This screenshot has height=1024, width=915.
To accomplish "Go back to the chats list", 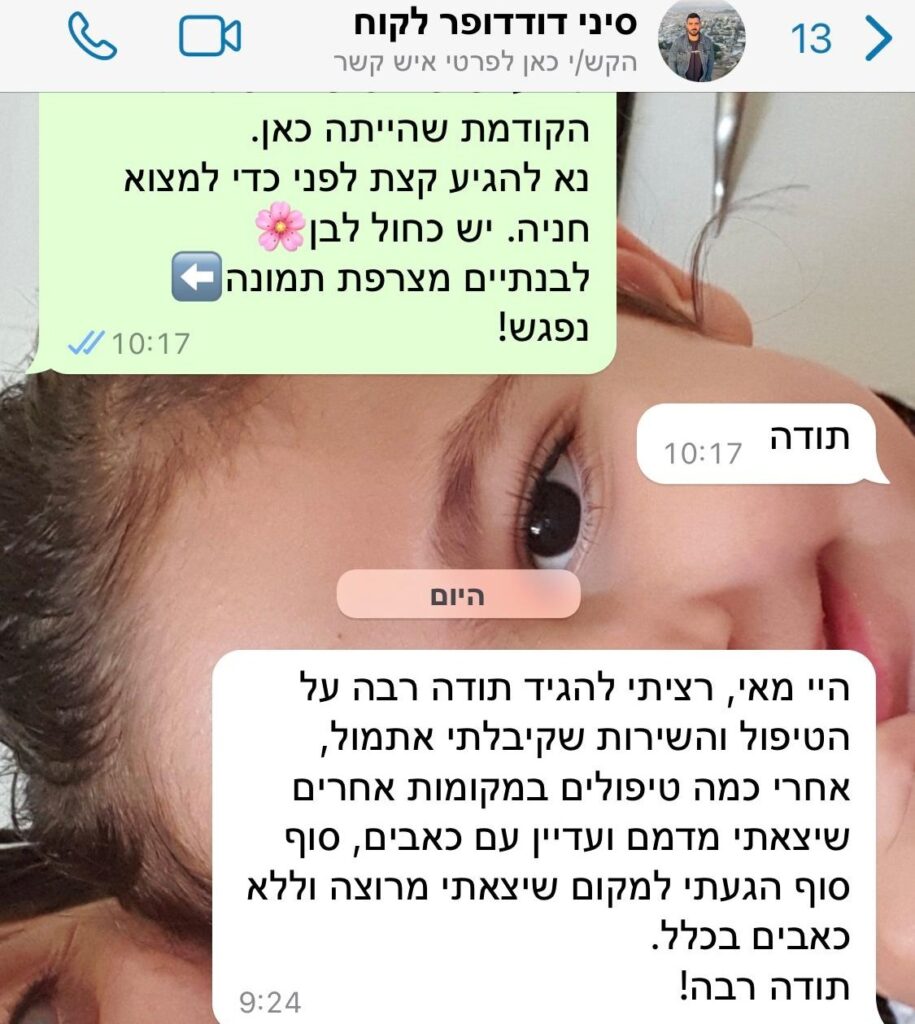I will (876, 39).
